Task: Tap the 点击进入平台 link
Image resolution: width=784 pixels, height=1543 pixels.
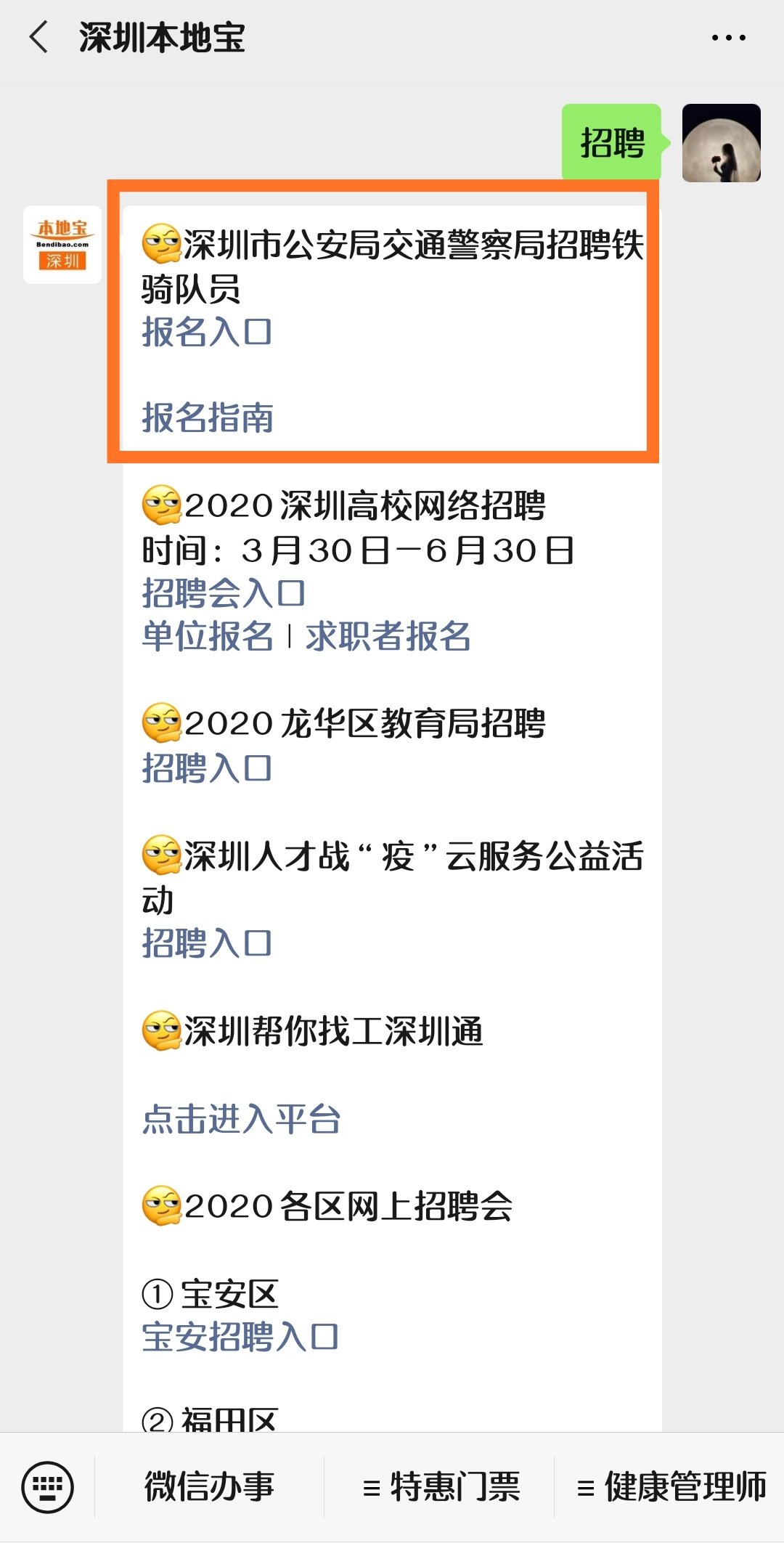Action: pyautogui.click(x=241, y=1119)
